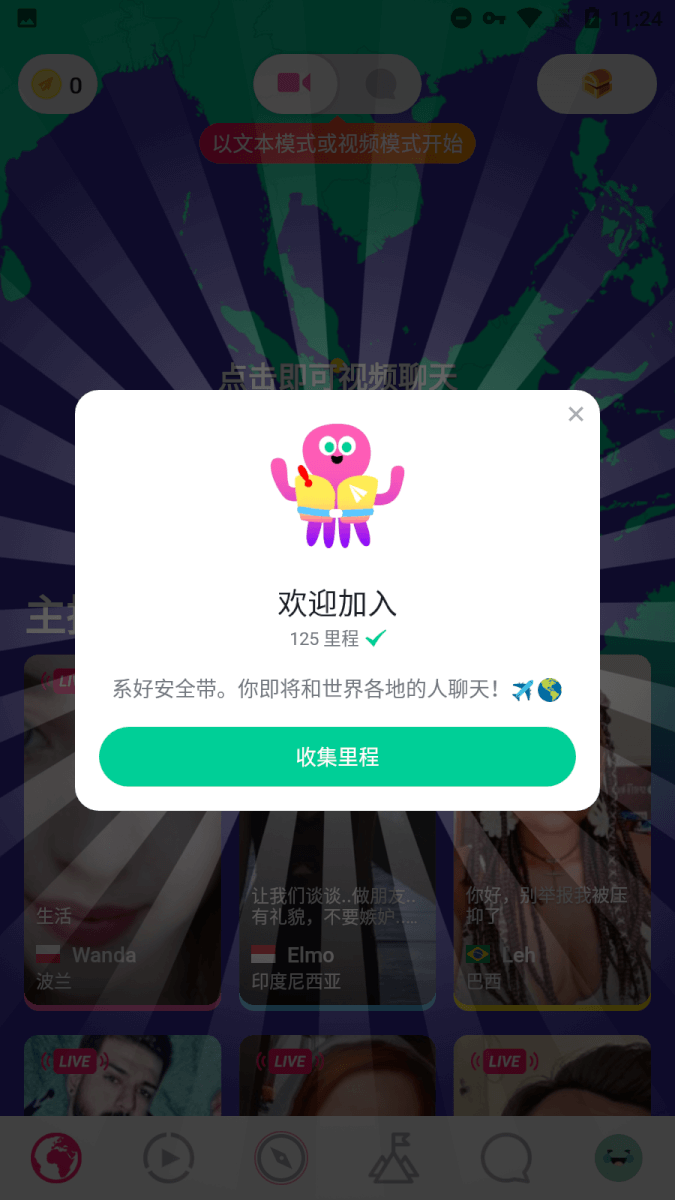
Task: Open the chat messages tab
Action: coord(506,1158)
